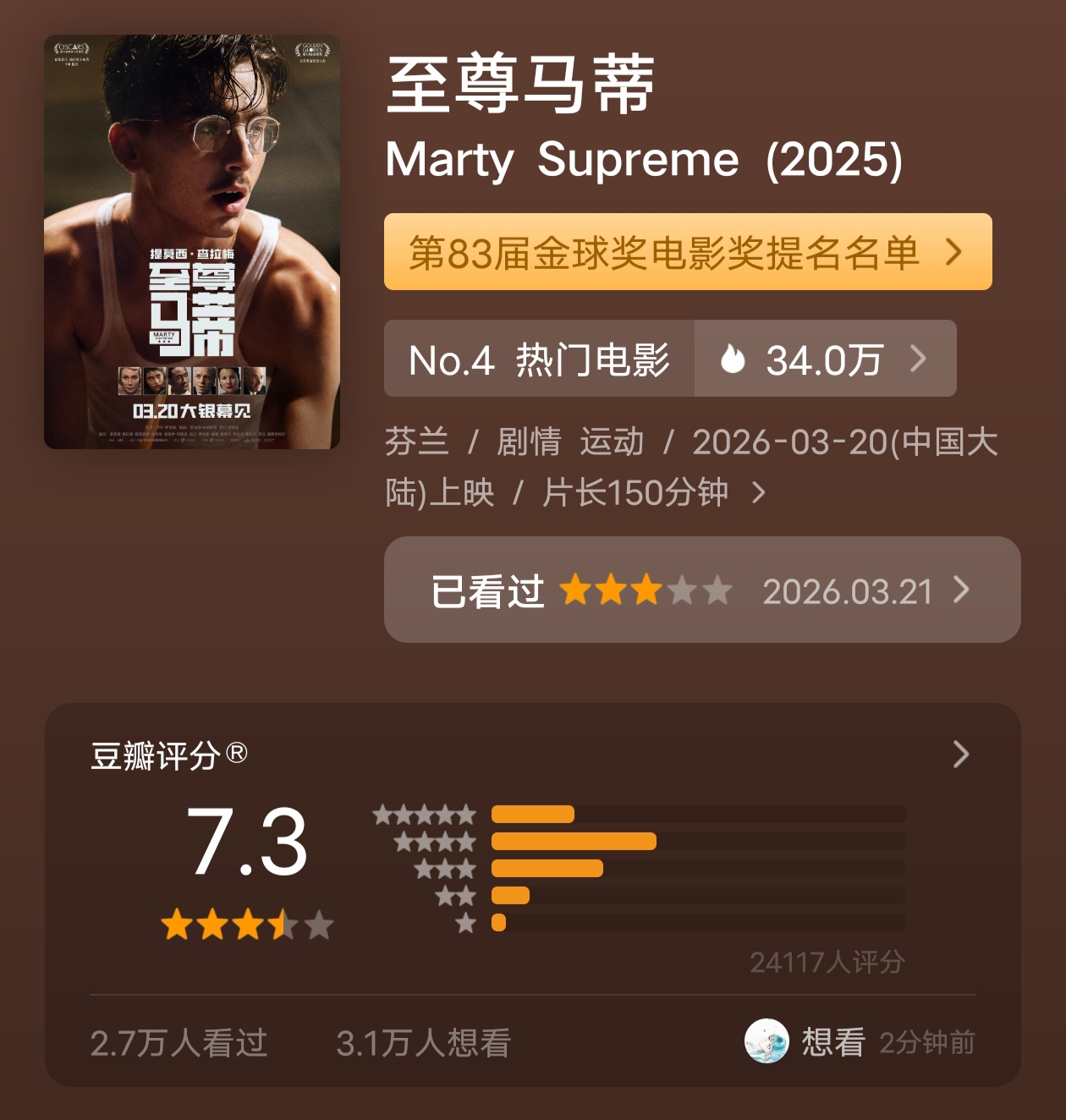This screenshot has height=1120, width=1066.
Task: Open the Marty Supreme movie poster
Action: (x=192, y=242)
